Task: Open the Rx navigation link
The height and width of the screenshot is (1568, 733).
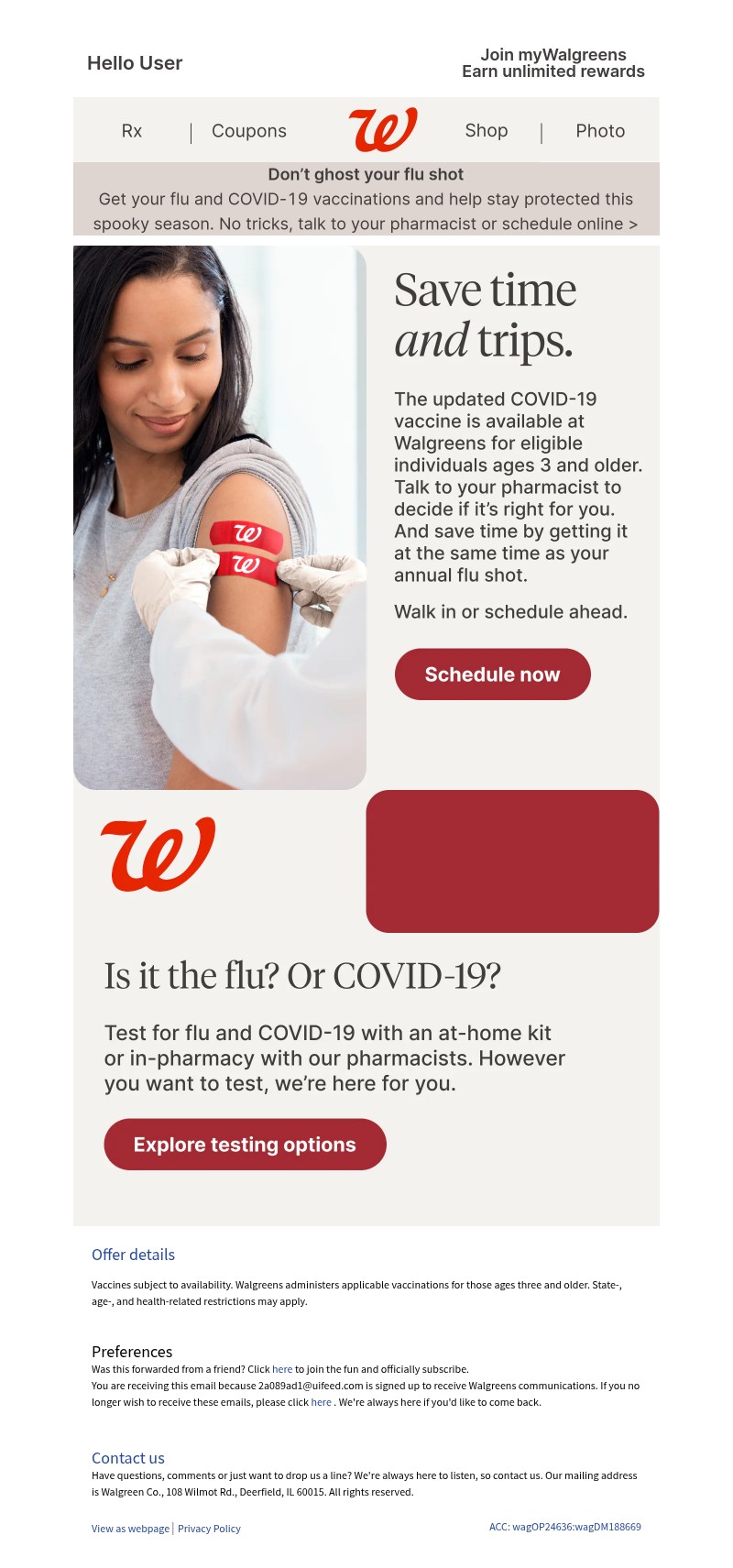Action: [132, 131]
